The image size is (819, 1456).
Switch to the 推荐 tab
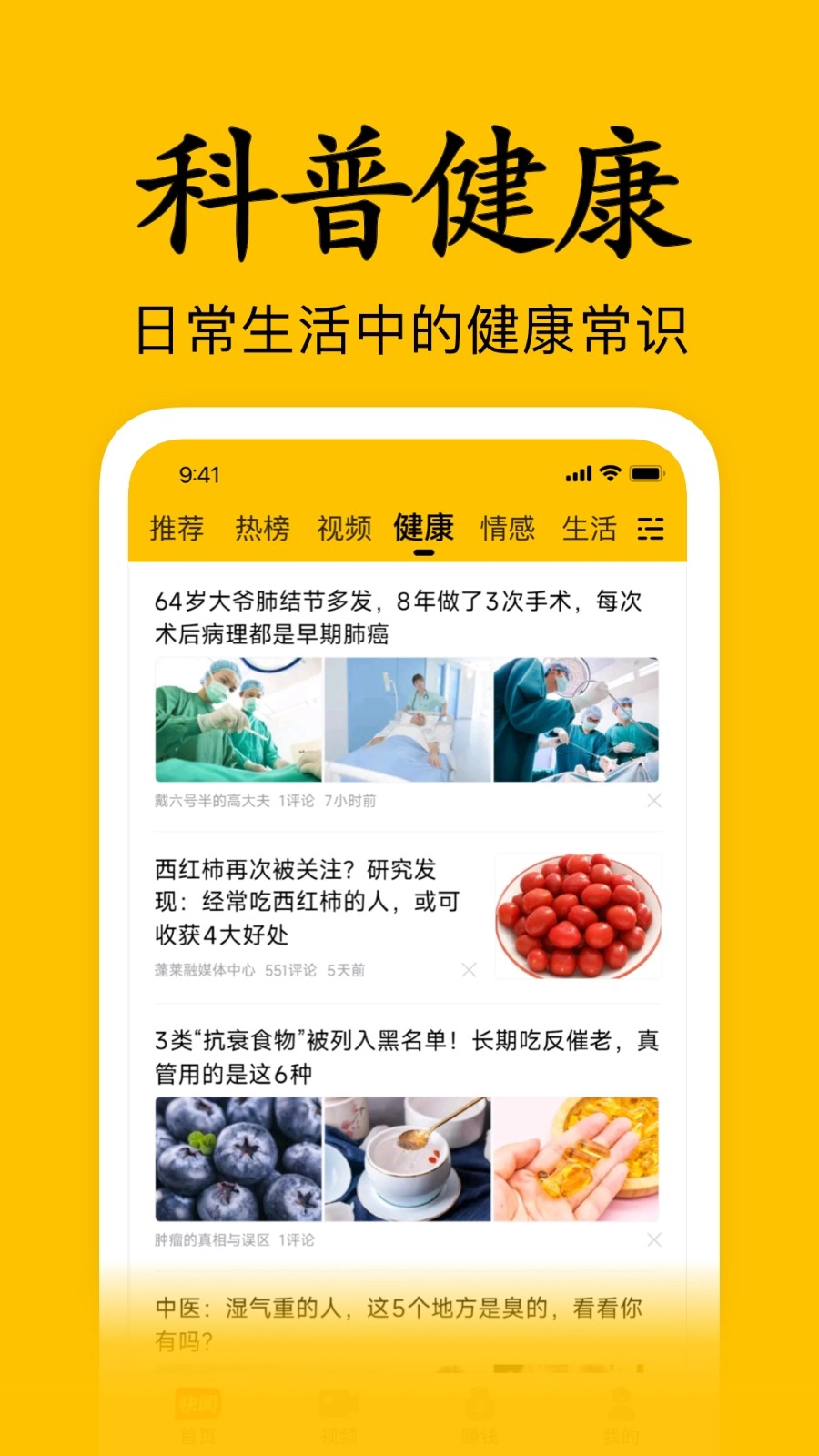pos(177,529)
